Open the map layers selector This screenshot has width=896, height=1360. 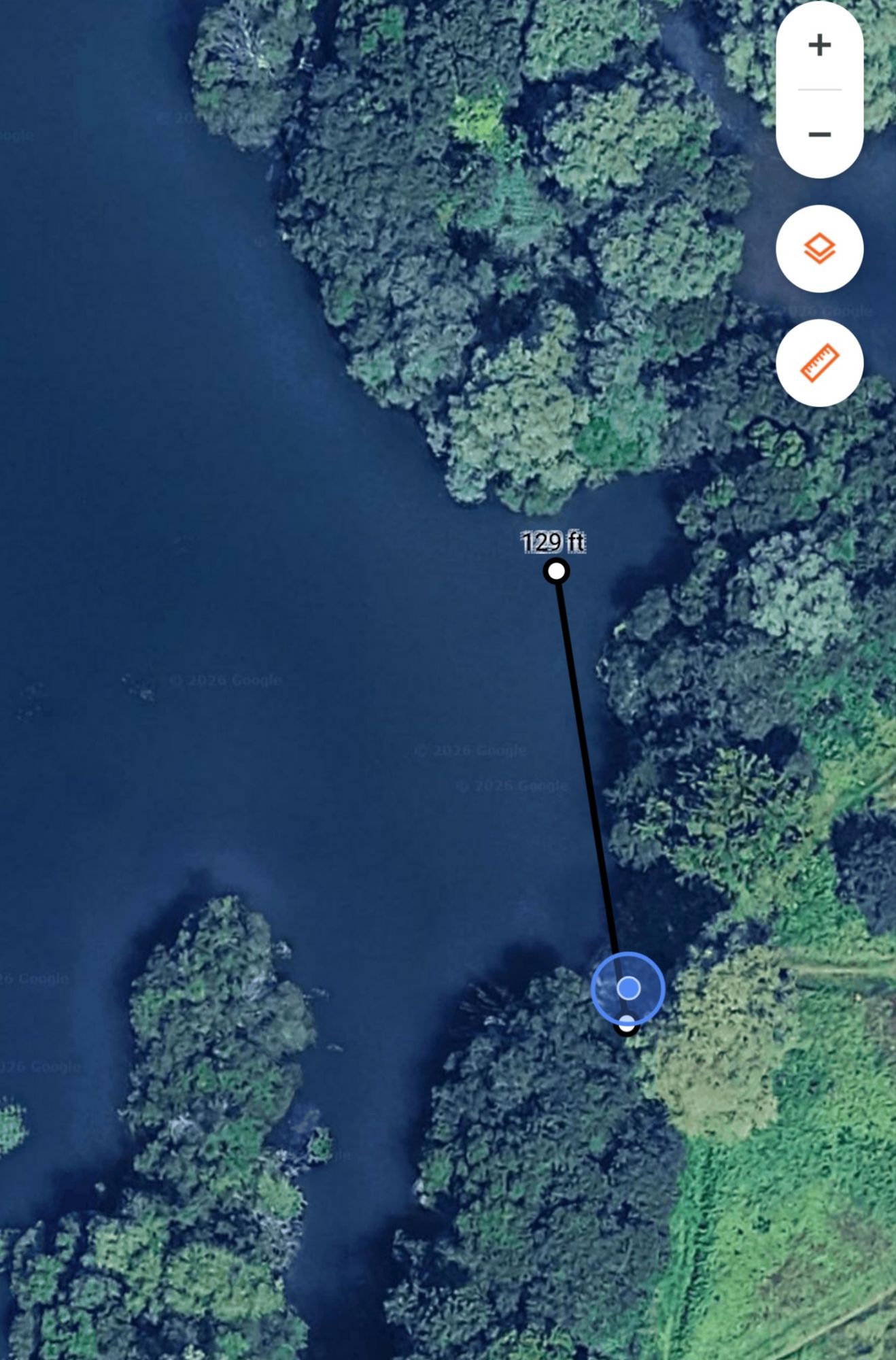tap(819, 248)
